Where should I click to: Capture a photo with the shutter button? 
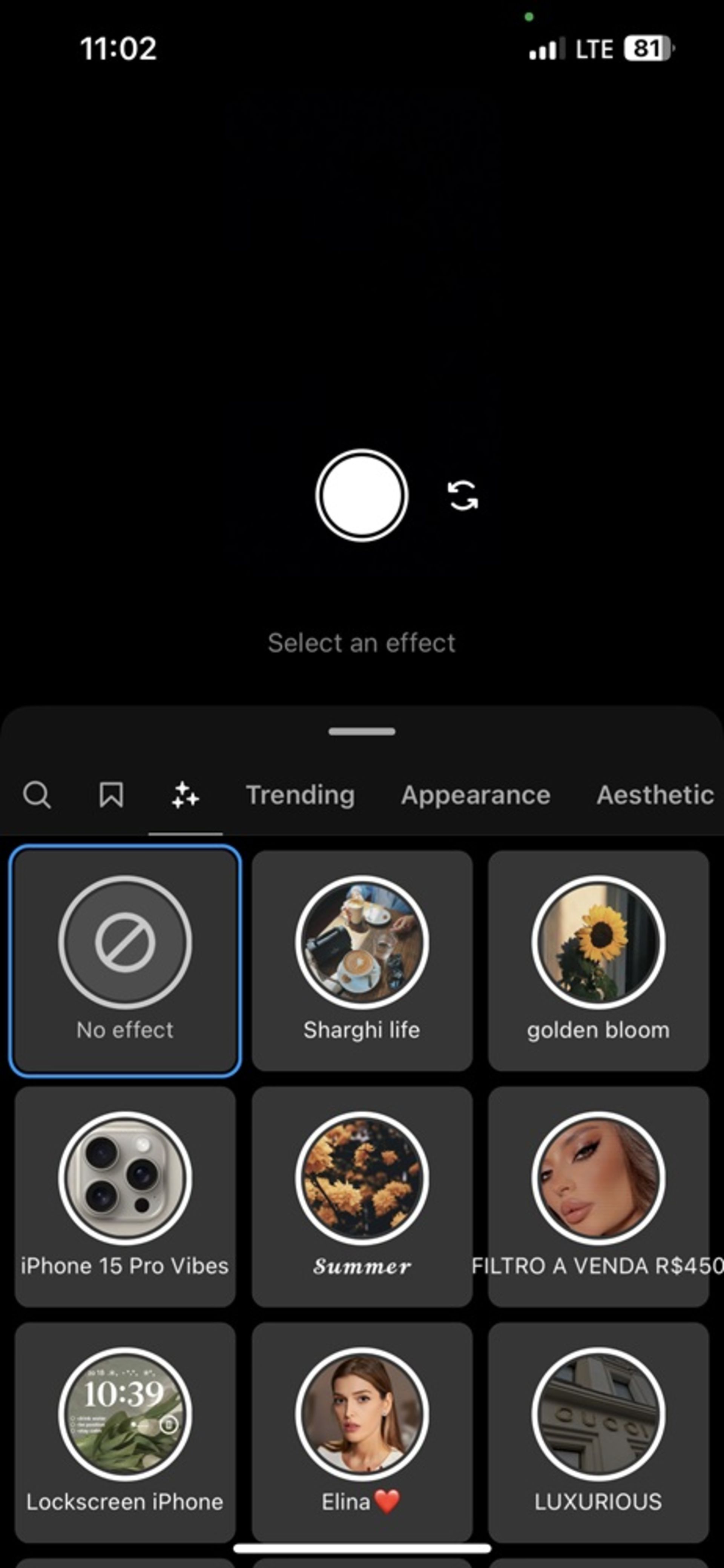(x=361, y=495)
